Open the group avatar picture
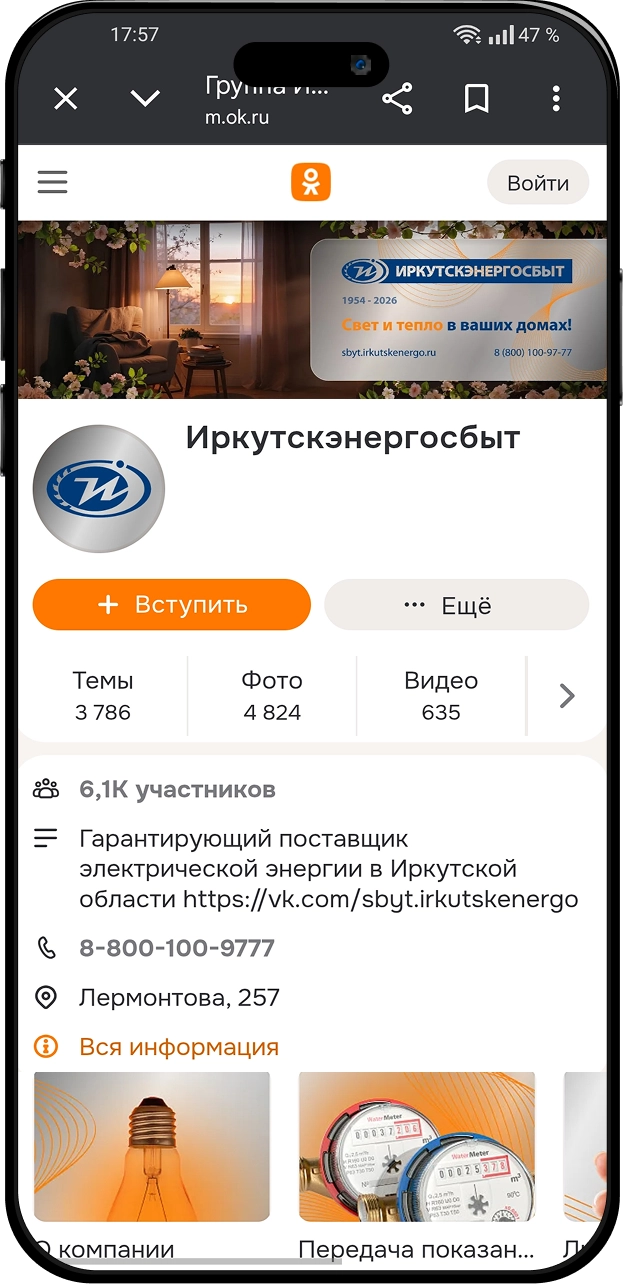Viewport: 623px width, 1284px height. click(98, 489)
